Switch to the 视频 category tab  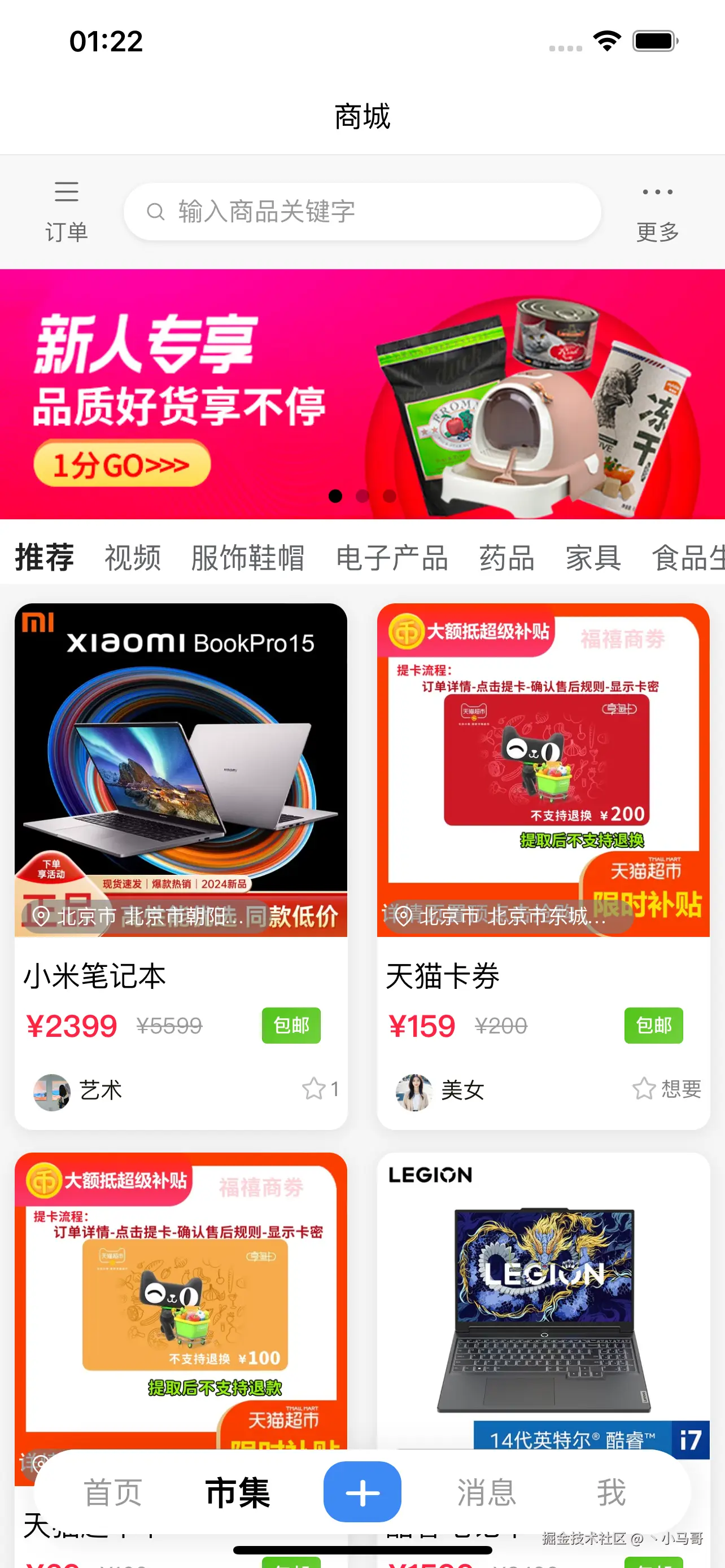pyautogui.click(x=133, y=558)
